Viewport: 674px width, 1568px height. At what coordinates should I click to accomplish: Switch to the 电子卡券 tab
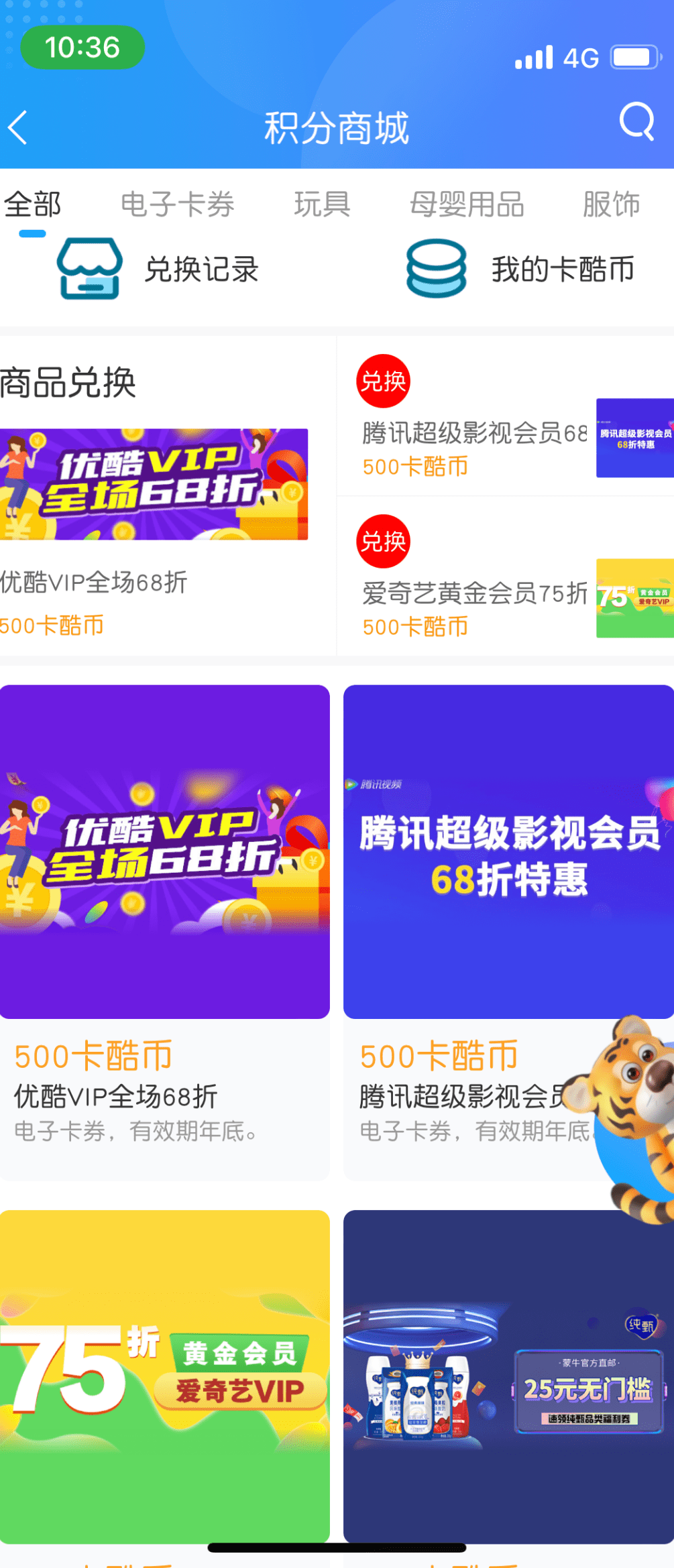click(x=177, y=204)
